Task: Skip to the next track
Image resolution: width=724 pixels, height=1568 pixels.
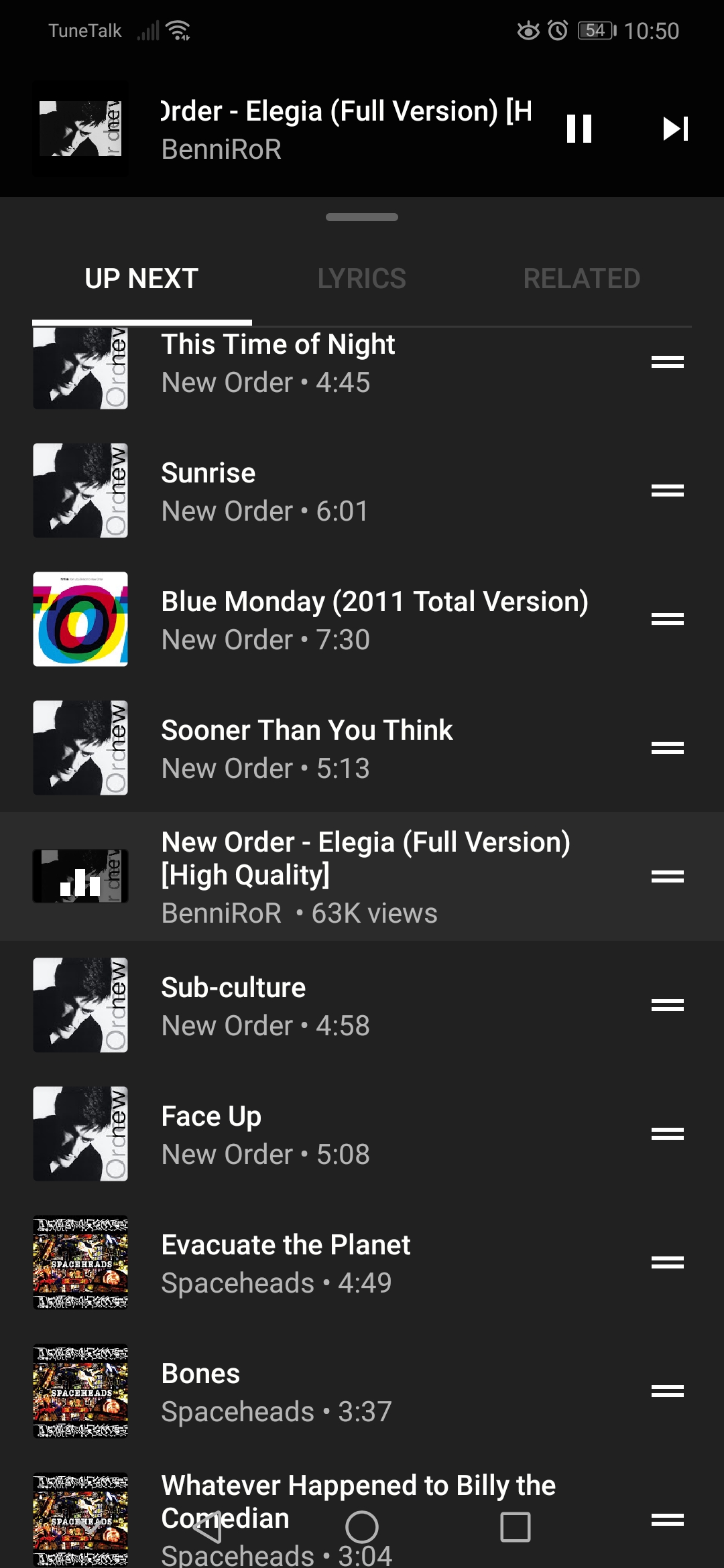Action: (676, 128)
